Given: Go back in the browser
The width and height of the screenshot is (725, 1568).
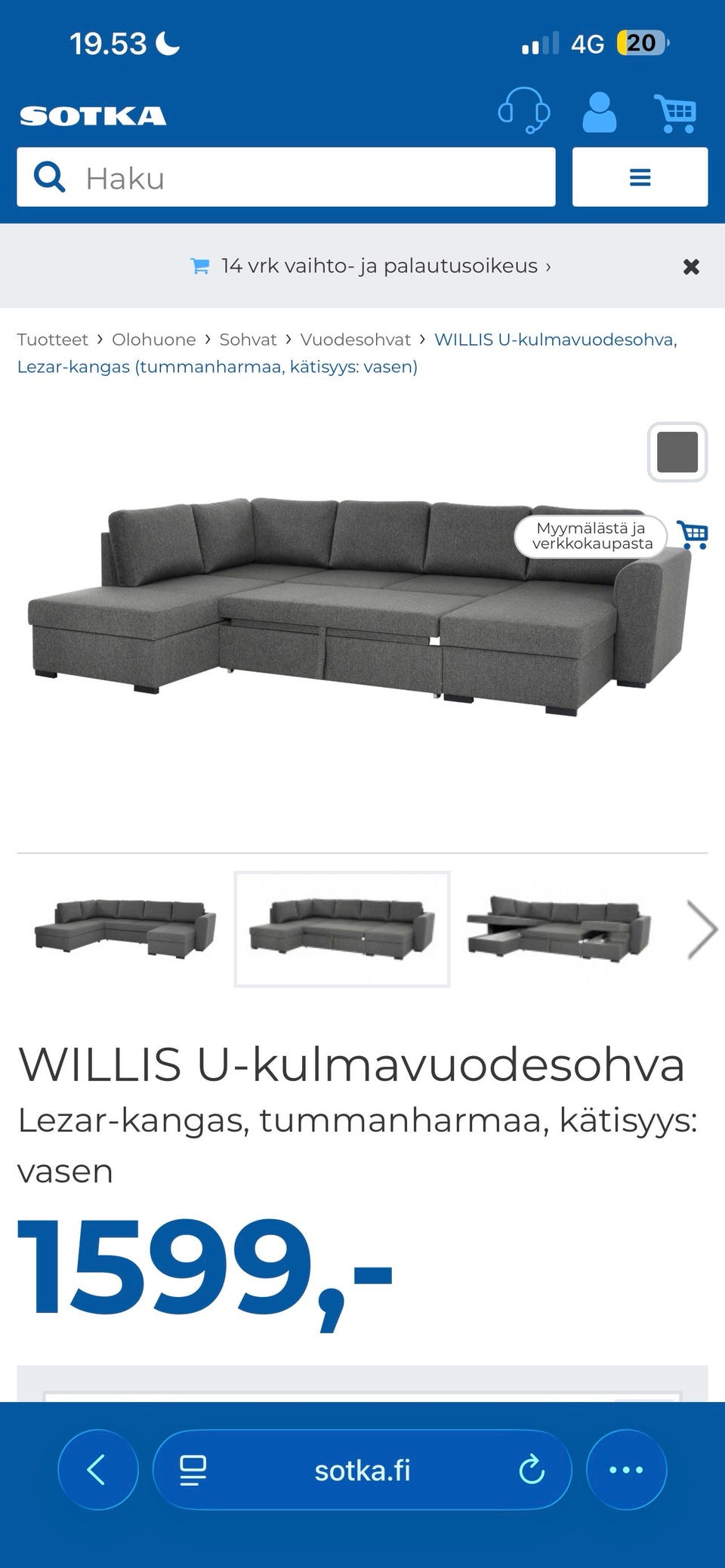Looking at the screenshot, I should [97, 1470].
